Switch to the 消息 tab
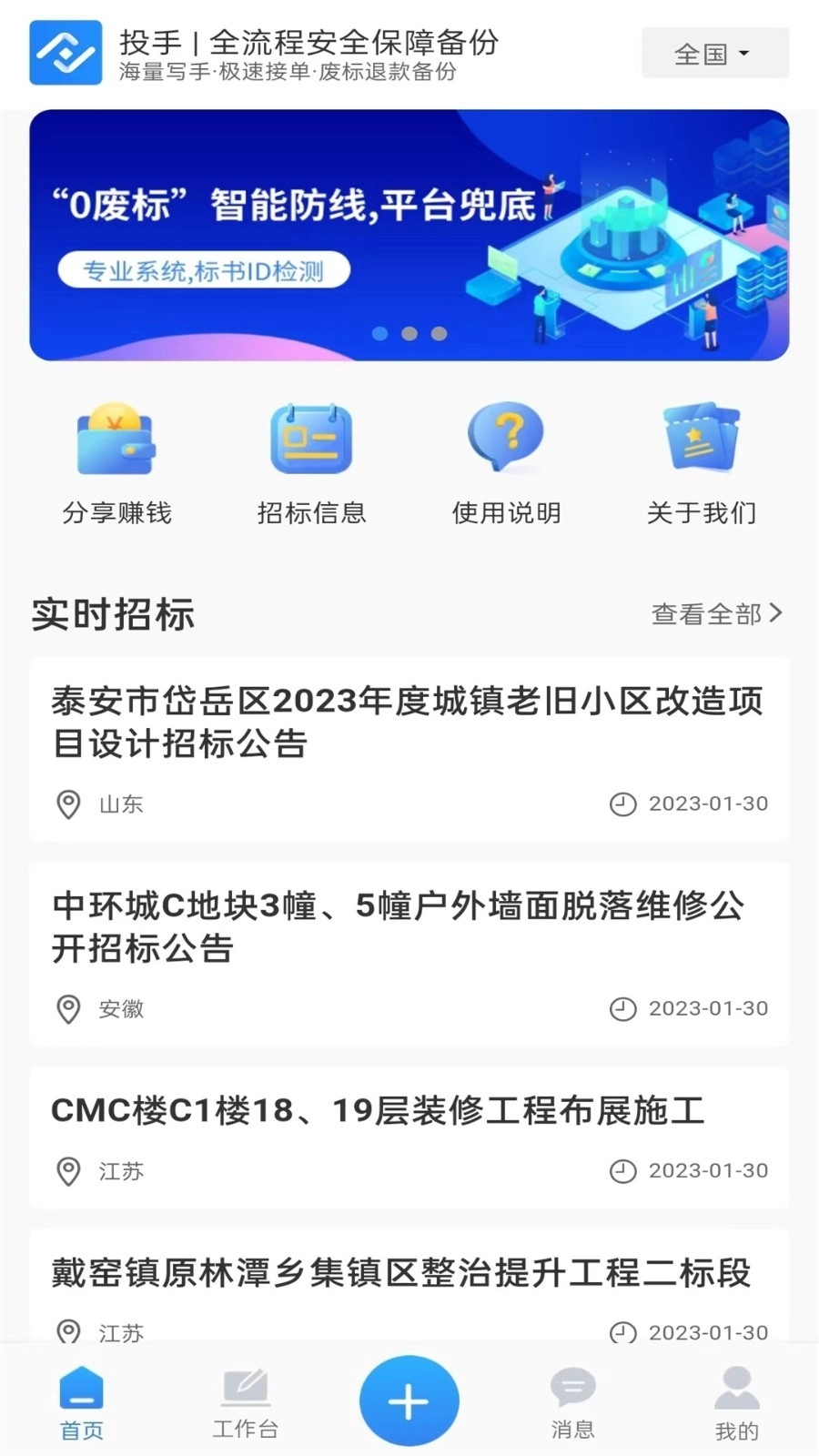Screen dimensions: 819x1456 tap(572, 1403)
